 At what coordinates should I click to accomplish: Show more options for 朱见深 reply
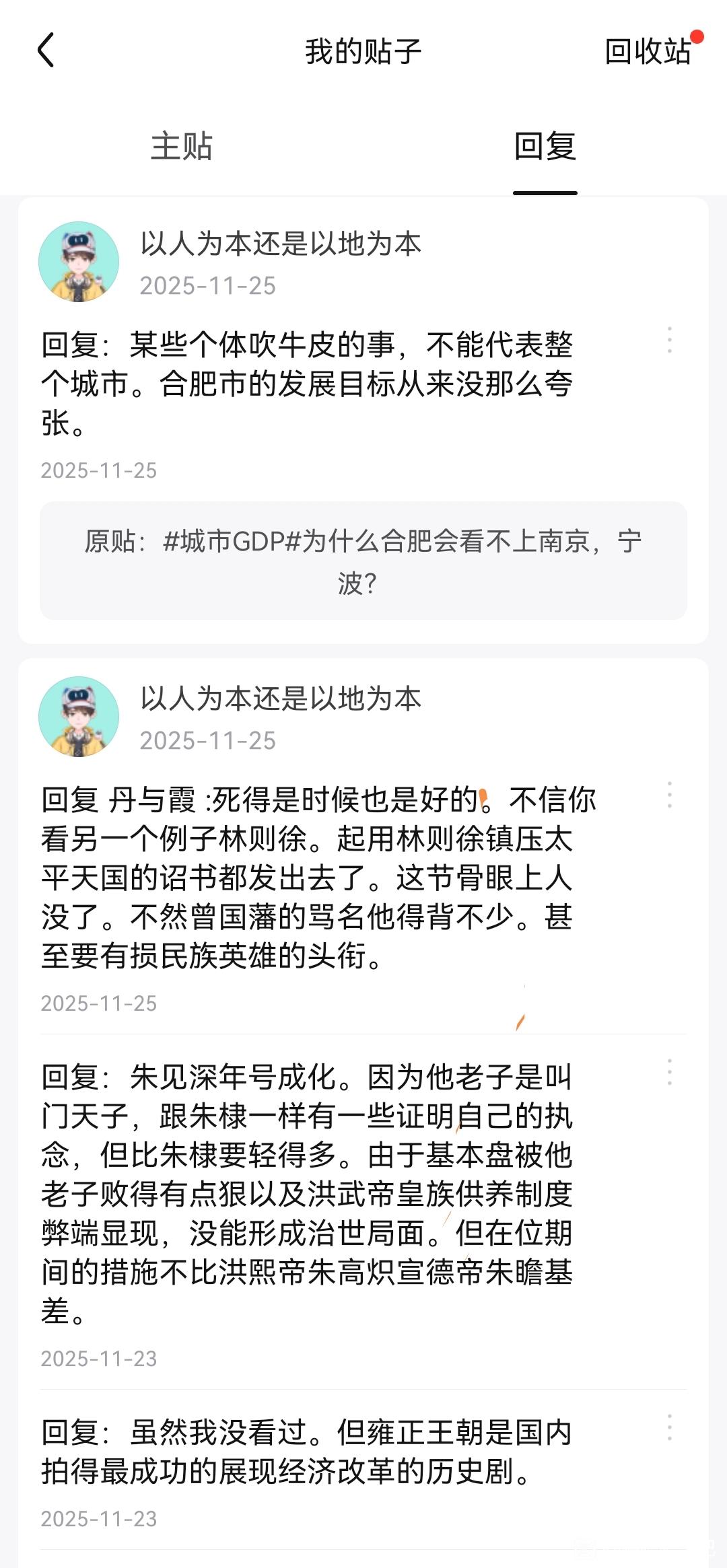point(669,1072)
